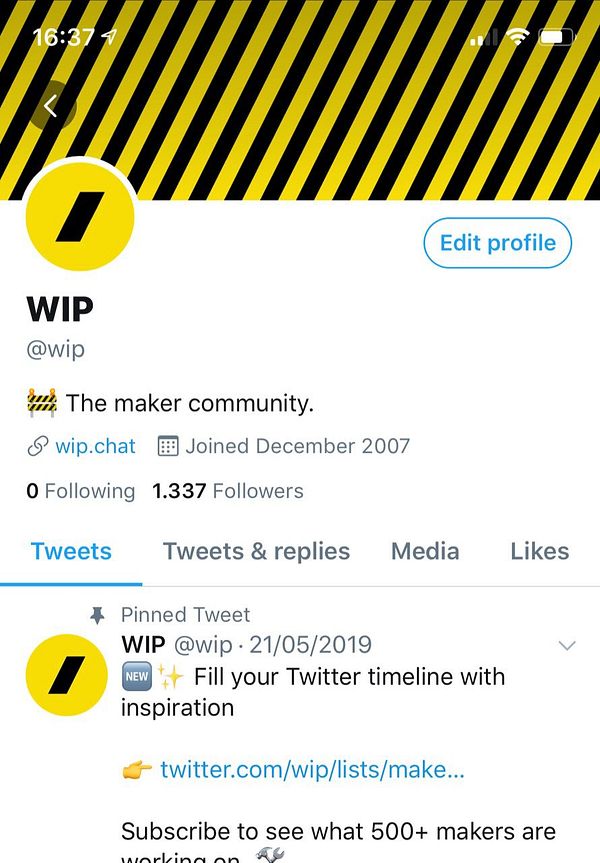View the 1.337 Followers list
Image resolution: width=600 pixels, height=863 pixels.
(x=228, y=491)
